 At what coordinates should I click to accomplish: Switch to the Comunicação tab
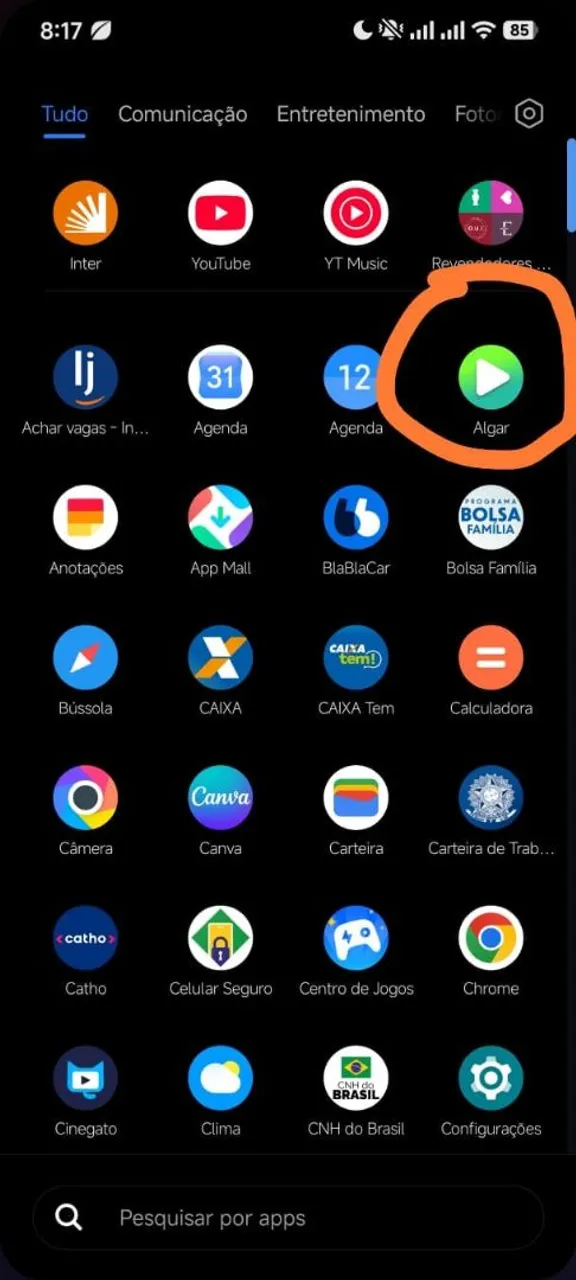[182, 114]
